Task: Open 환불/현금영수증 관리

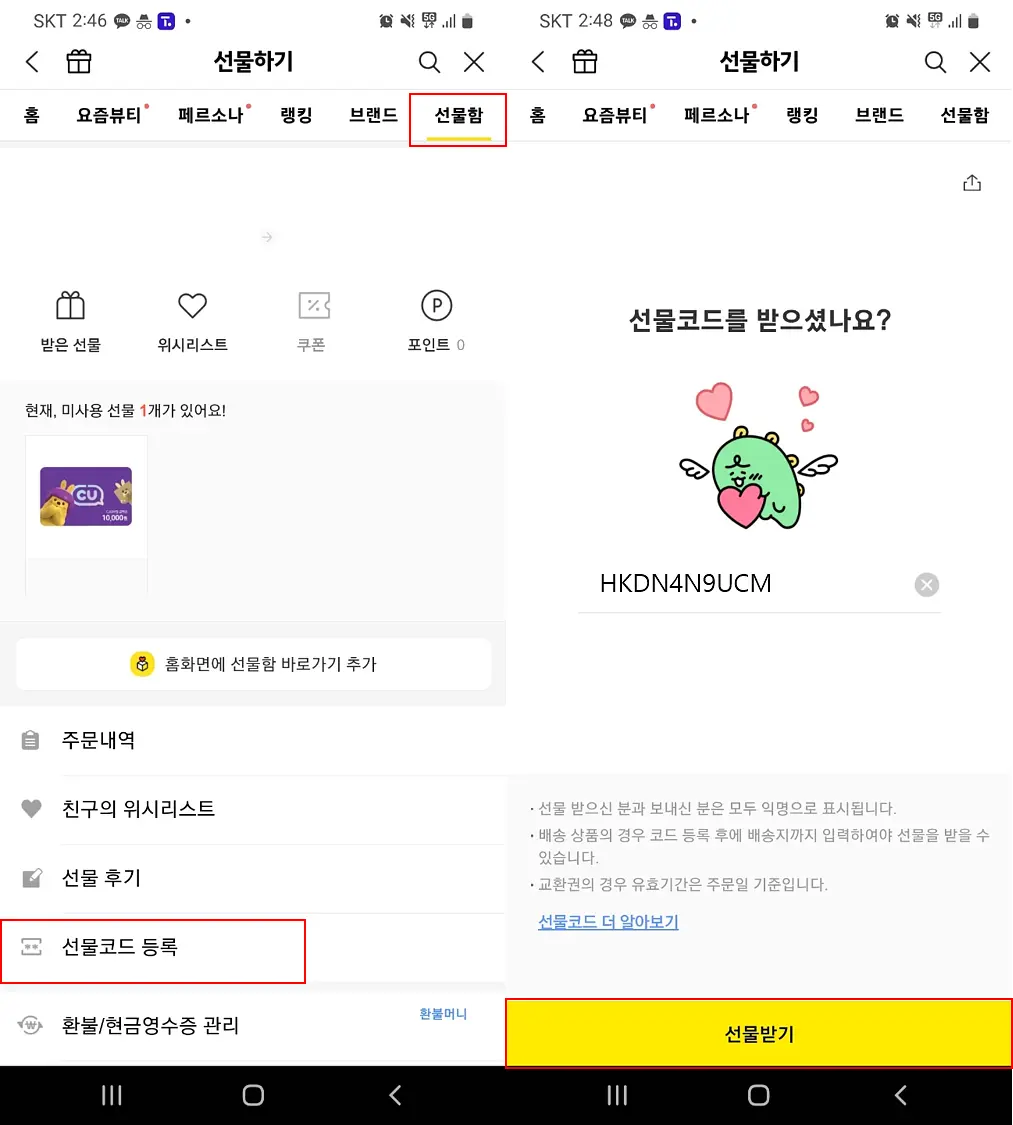Action: coord(150,1025)
